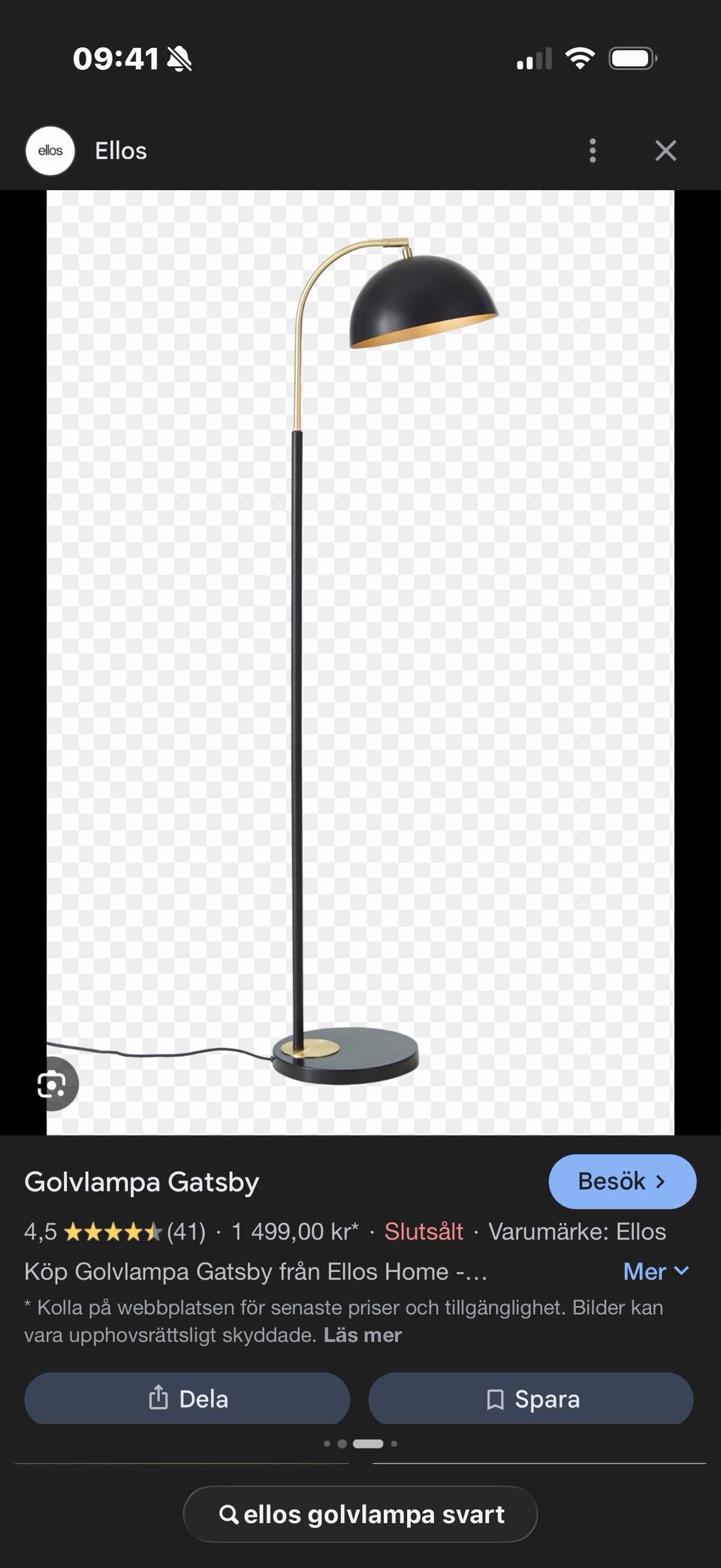
Task: Open the Ellos source header
Action: (x=120, y=151)
